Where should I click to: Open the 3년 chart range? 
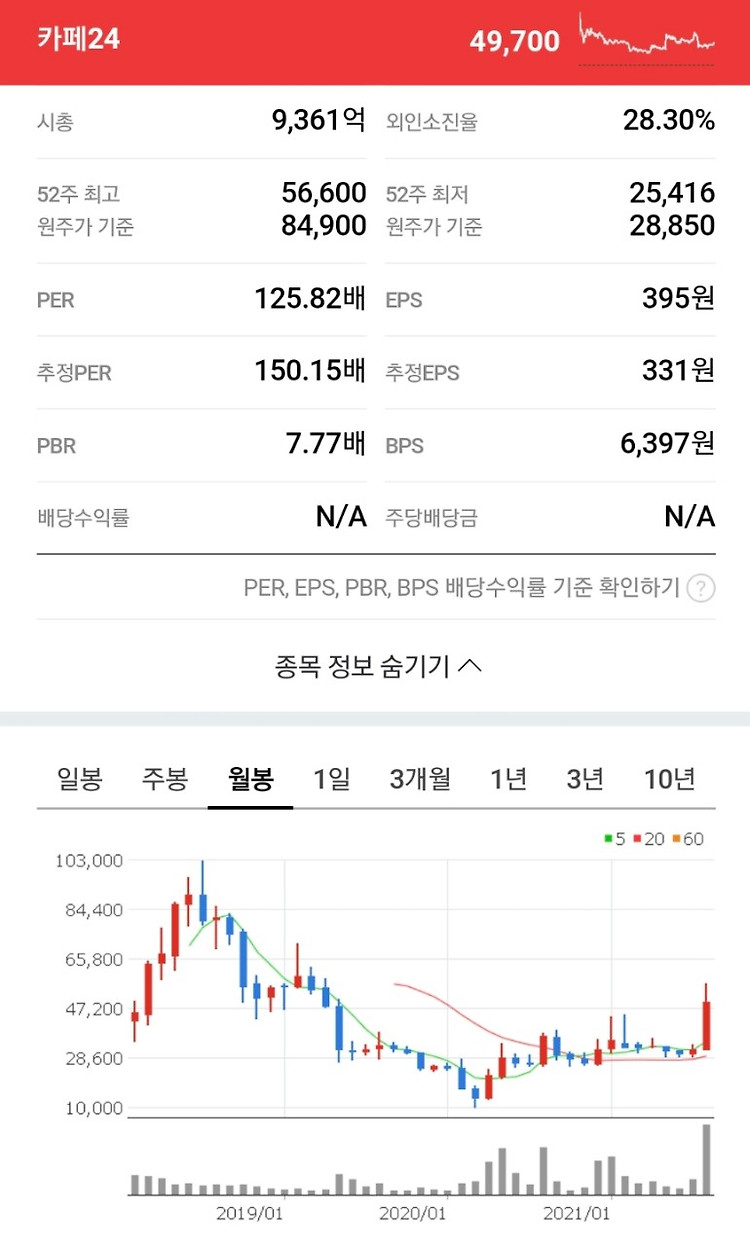pos(585,778)
